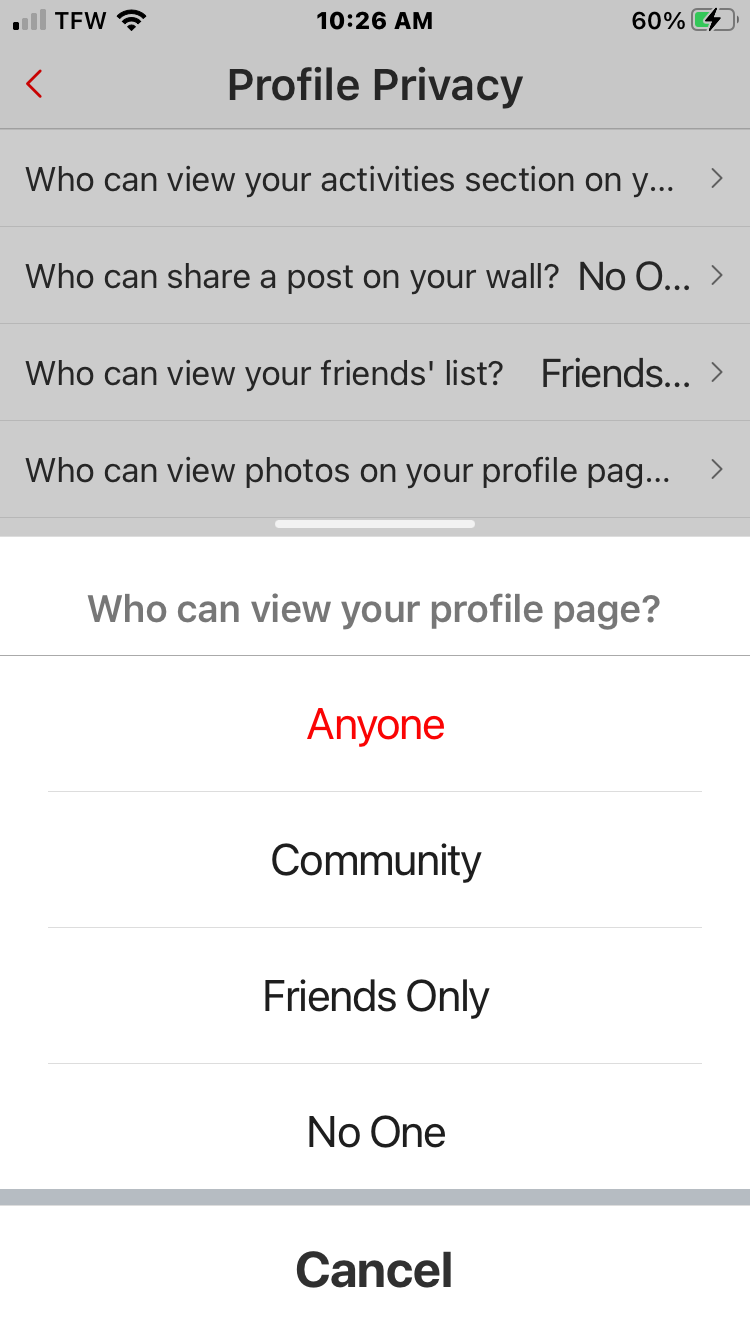Open who can view photos on your profile
The image size is (750, 1334).
pyautogui.click(x=375, y=470)
